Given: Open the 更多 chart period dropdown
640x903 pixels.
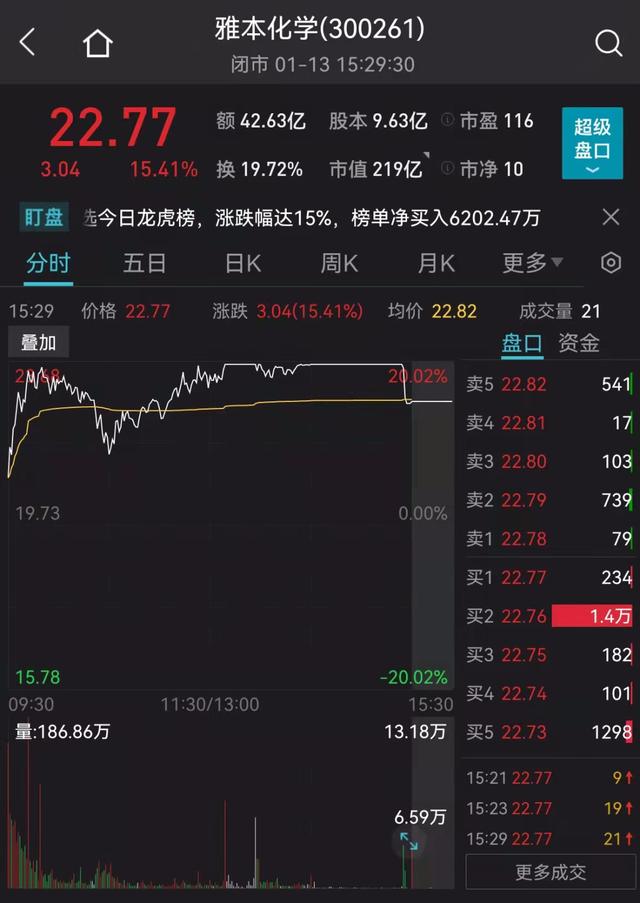Looking at the screenshot, I should click(x=532, y=264).
